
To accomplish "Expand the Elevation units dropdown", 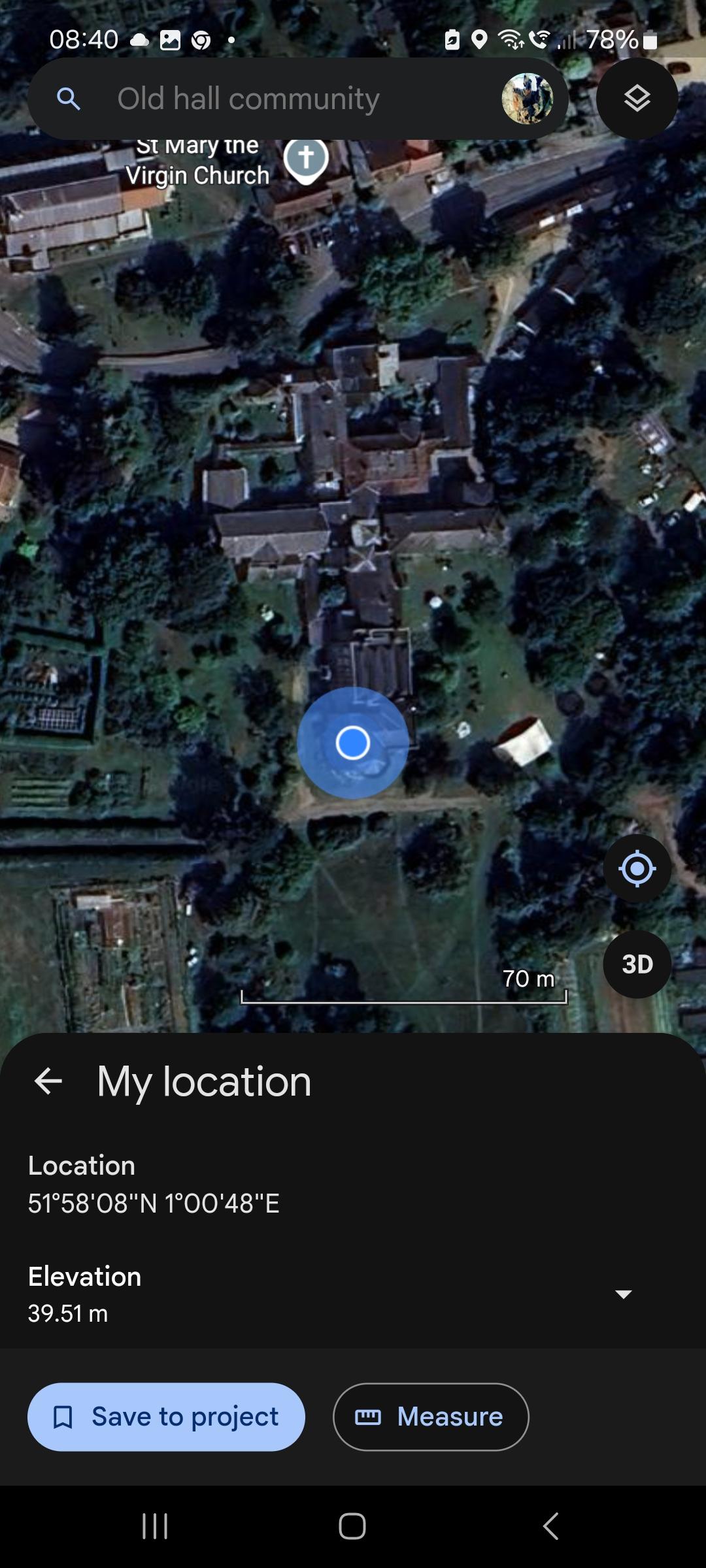I will point(623,1294).
